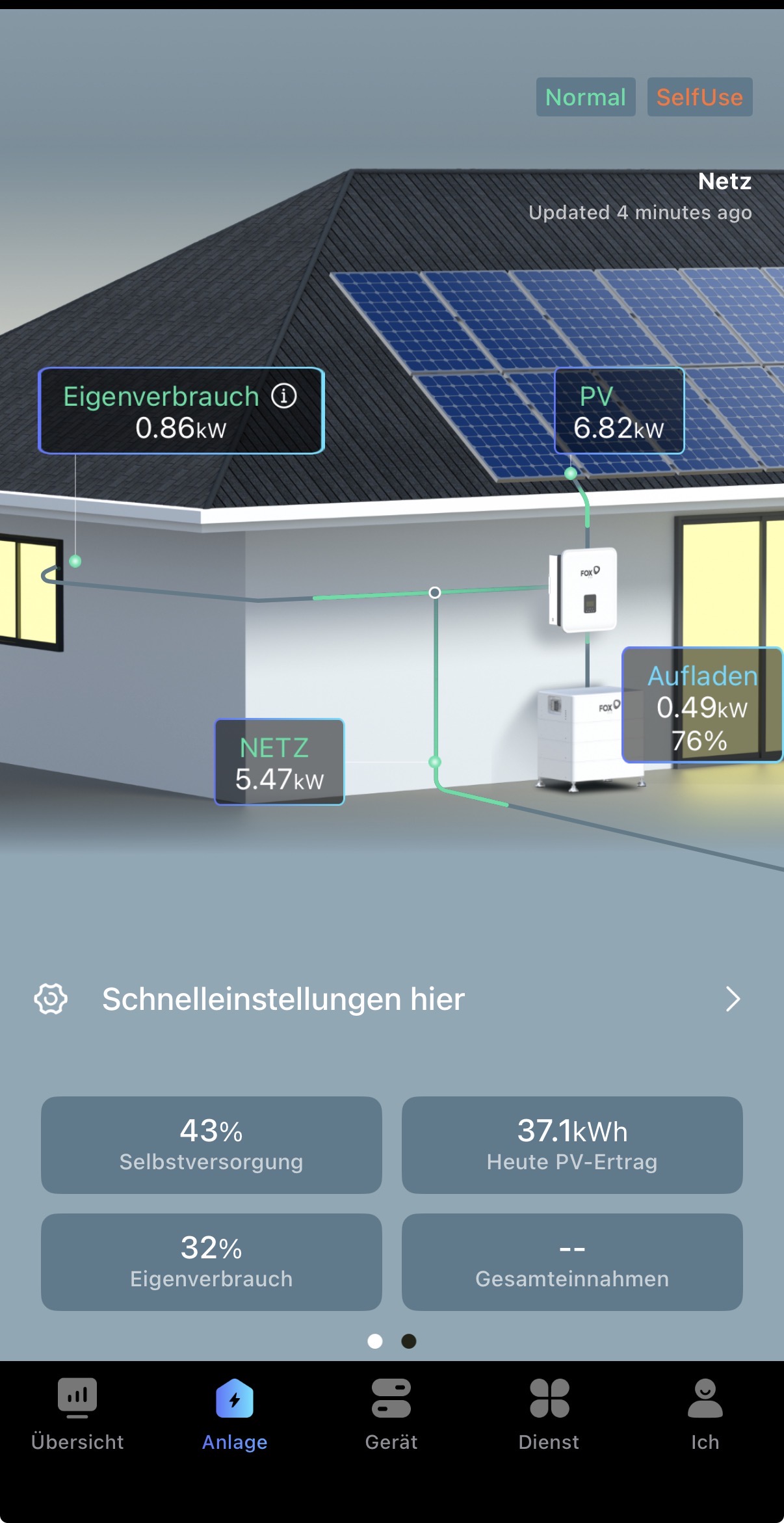Open the Gesamteinnahmen card

click(572, 1262)
